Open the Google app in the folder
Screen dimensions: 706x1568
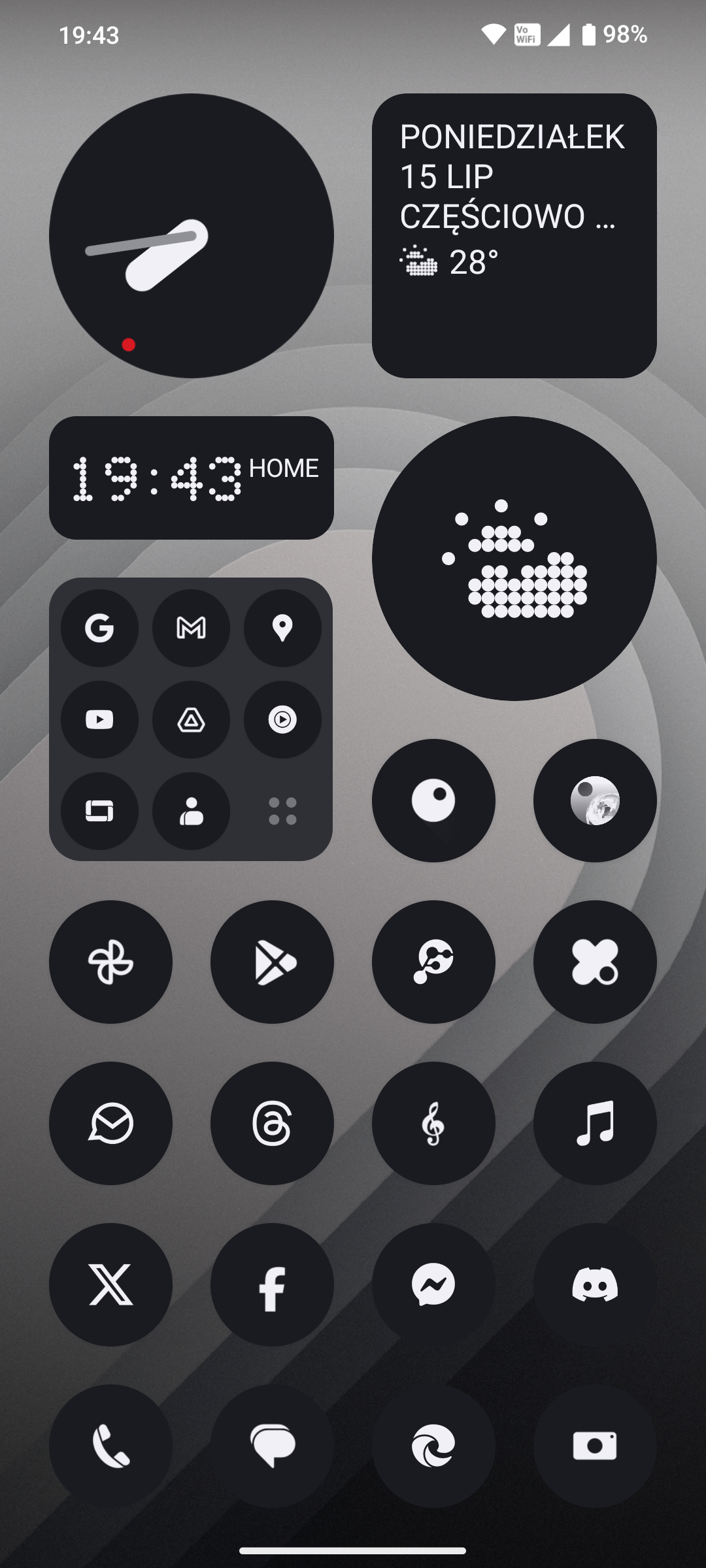[x=99, y=628]
